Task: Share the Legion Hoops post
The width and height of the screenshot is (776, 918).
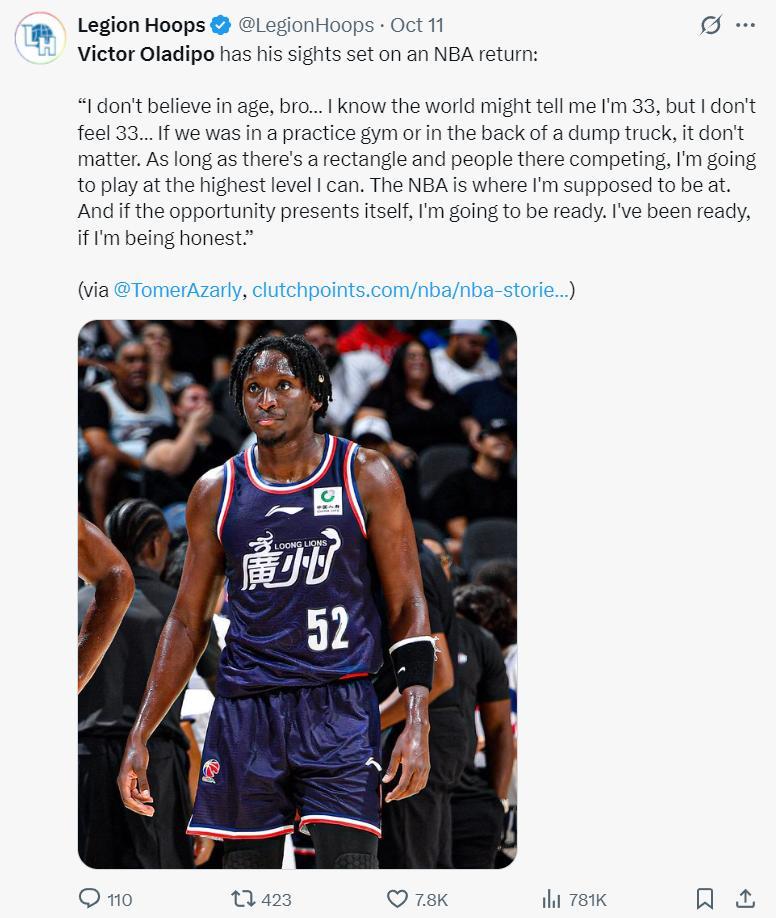Action: 745,898
